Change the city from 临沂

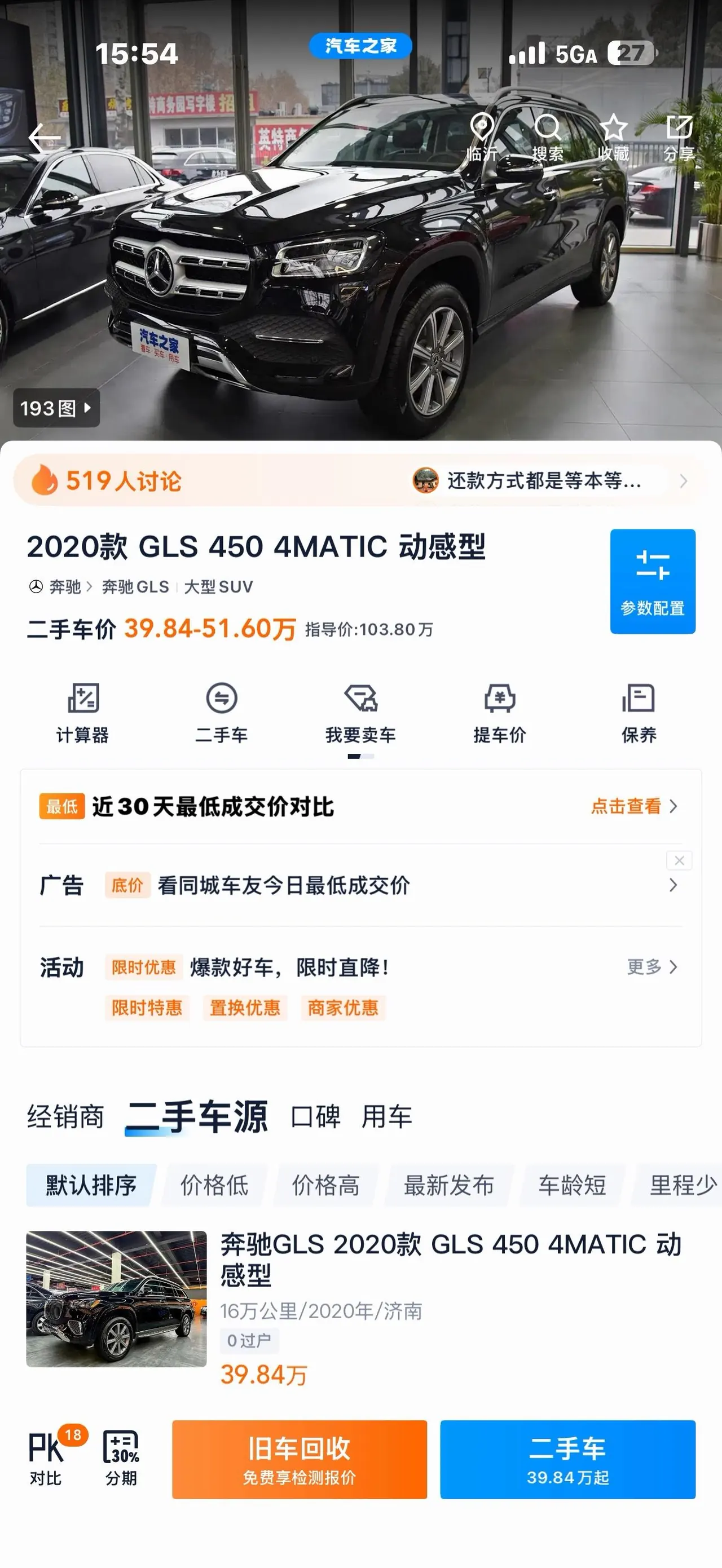(482, 138)
